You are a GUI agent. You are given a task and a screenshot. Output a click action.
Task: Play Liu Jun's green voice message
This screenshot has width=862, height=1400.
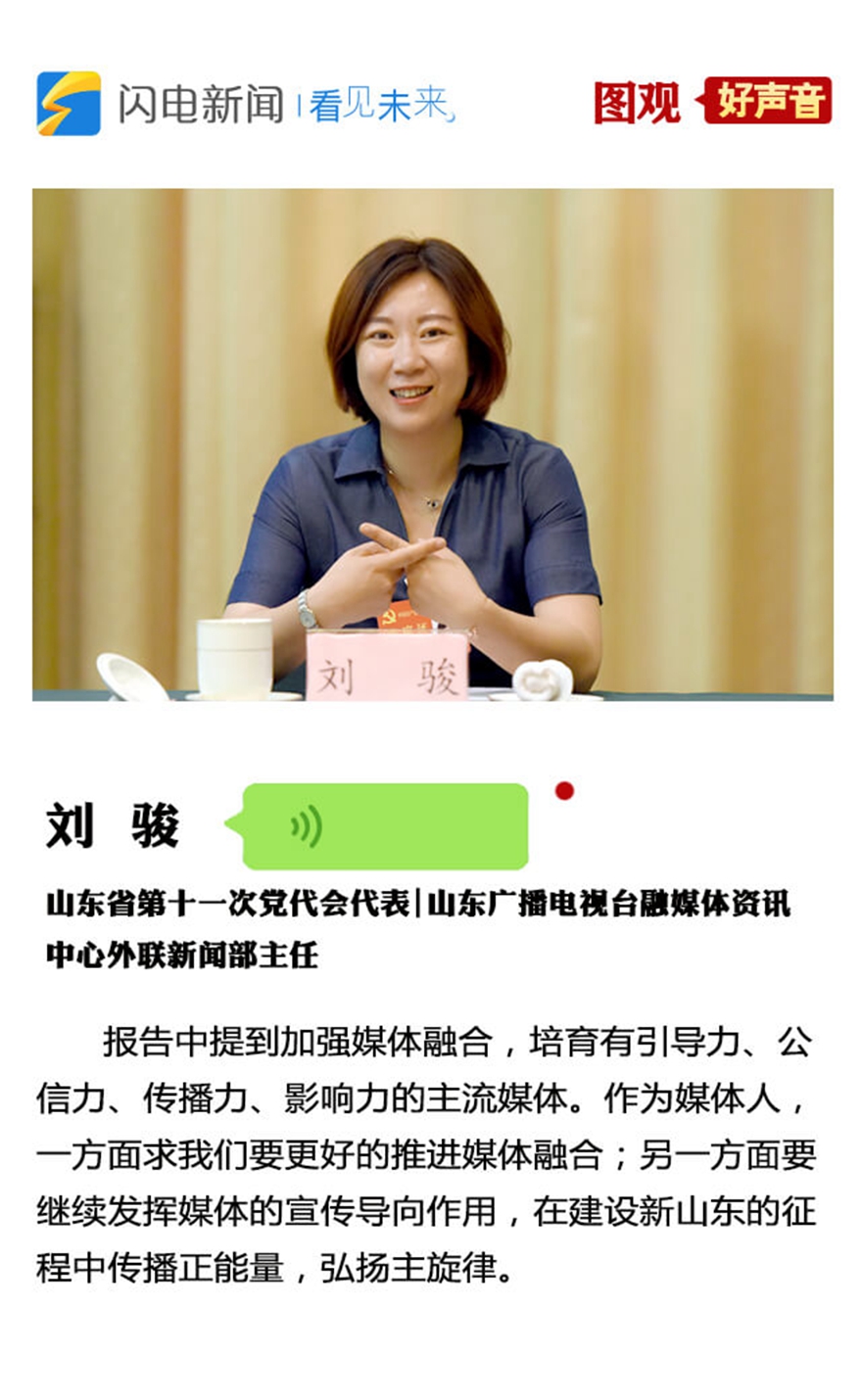[384, 826]
